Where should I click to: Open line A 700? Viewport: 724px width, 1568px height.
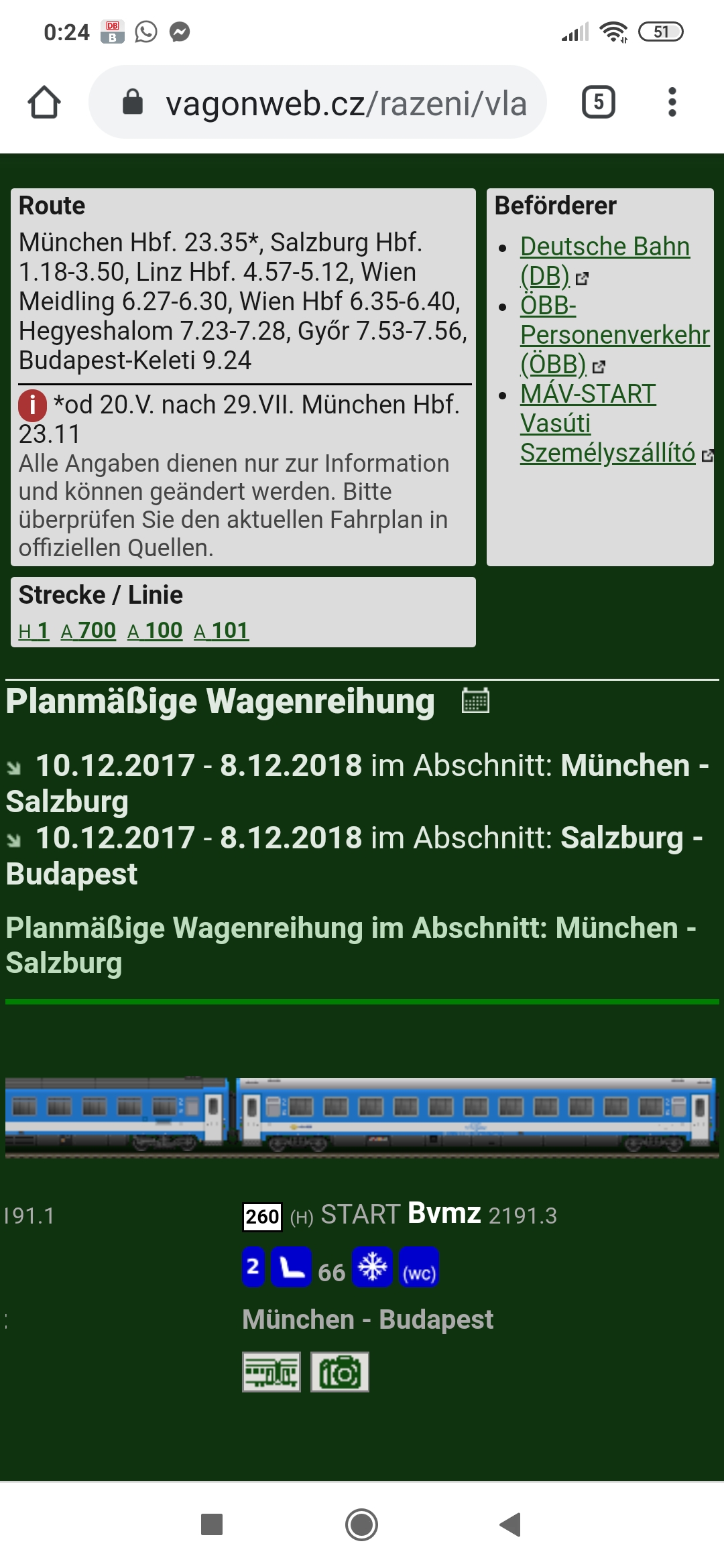[x=88, y=631]
